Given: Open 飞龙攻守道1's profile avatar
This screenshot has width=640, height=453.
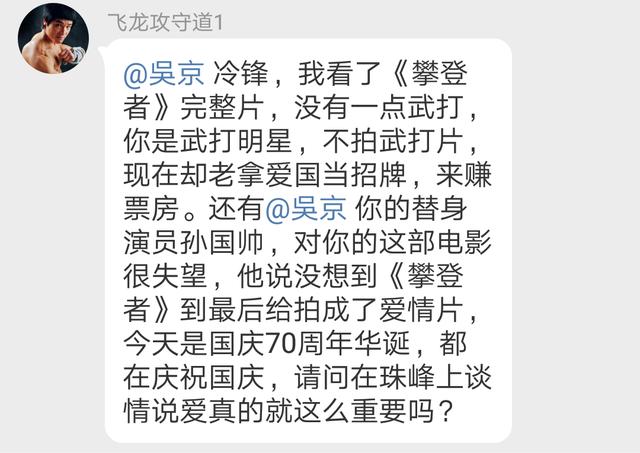Looking at the screenshot, I should [53, 38].
